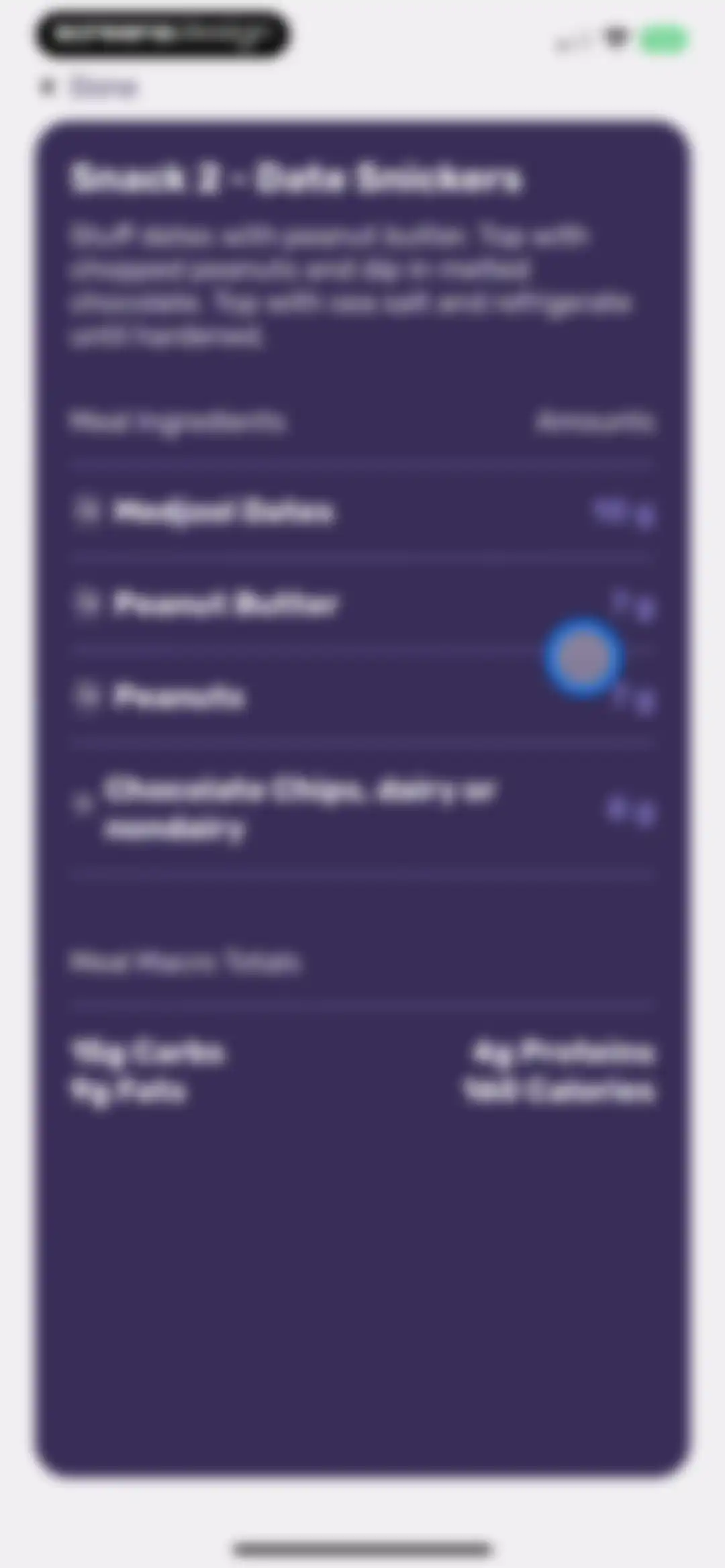Open the Chocolate Chips ingredient row

click(x=362, y=808)
